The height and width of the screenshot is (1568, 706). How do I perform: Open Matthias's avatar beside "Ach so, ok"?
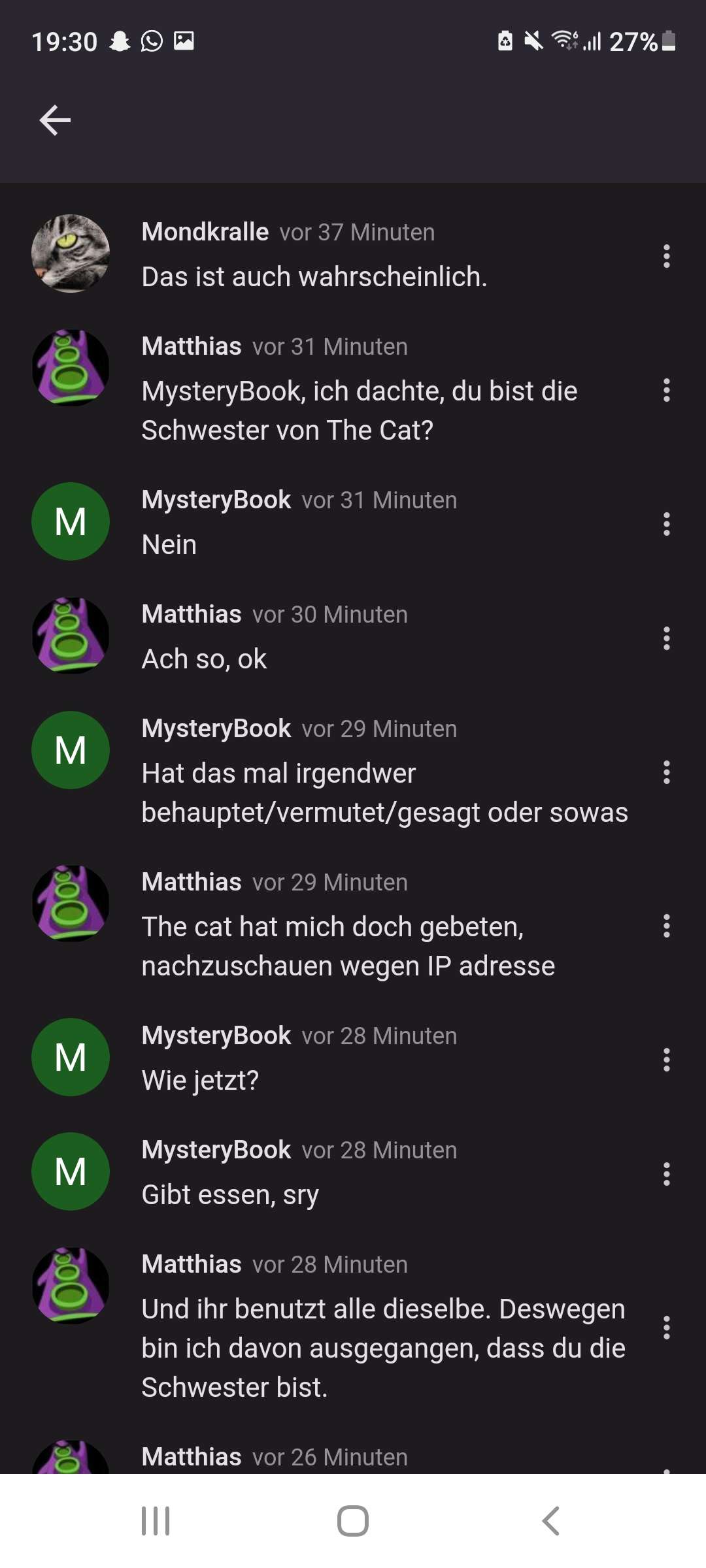[71, 636]
